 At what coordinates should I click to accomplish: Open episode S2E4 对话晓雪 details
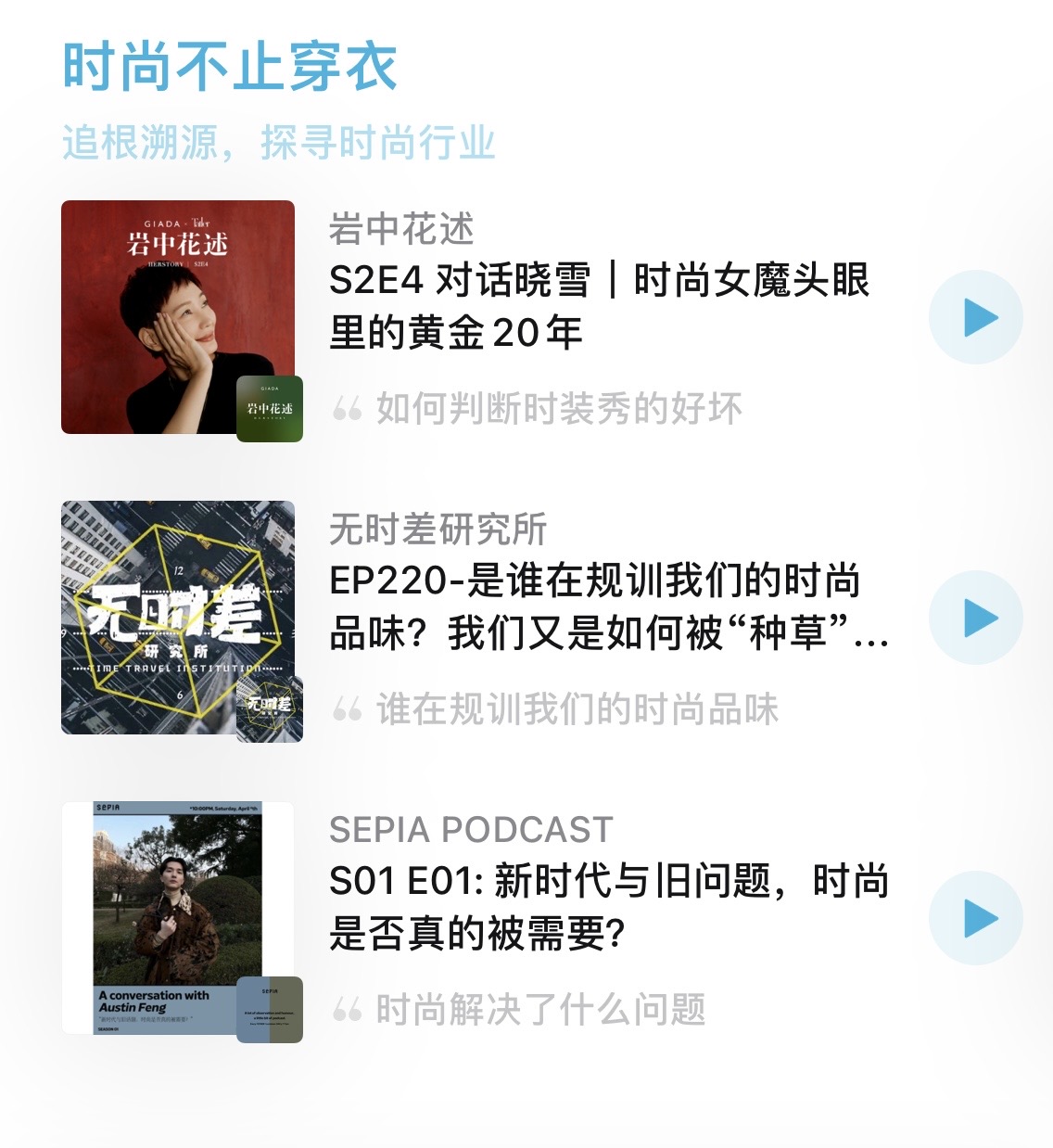click(x=599, y=306)
